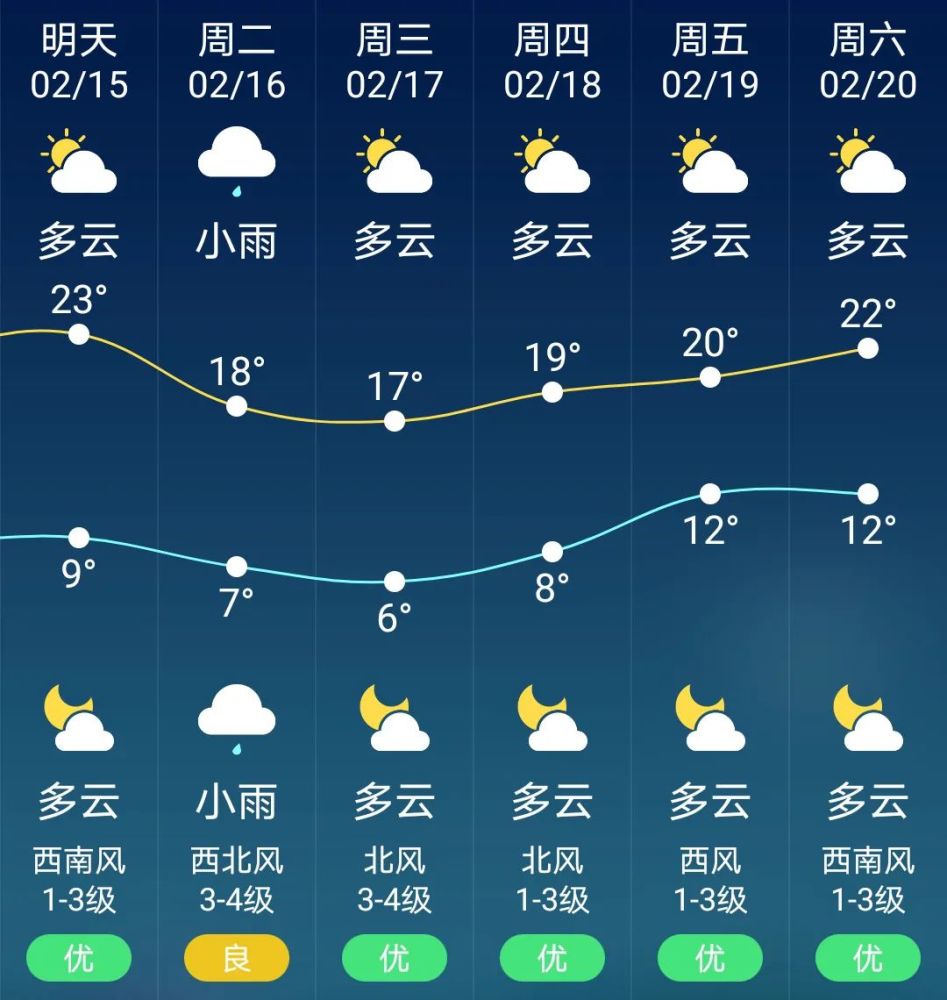
Task: Click the 12° point on the low temperature curve
Action: click(710, 493)
